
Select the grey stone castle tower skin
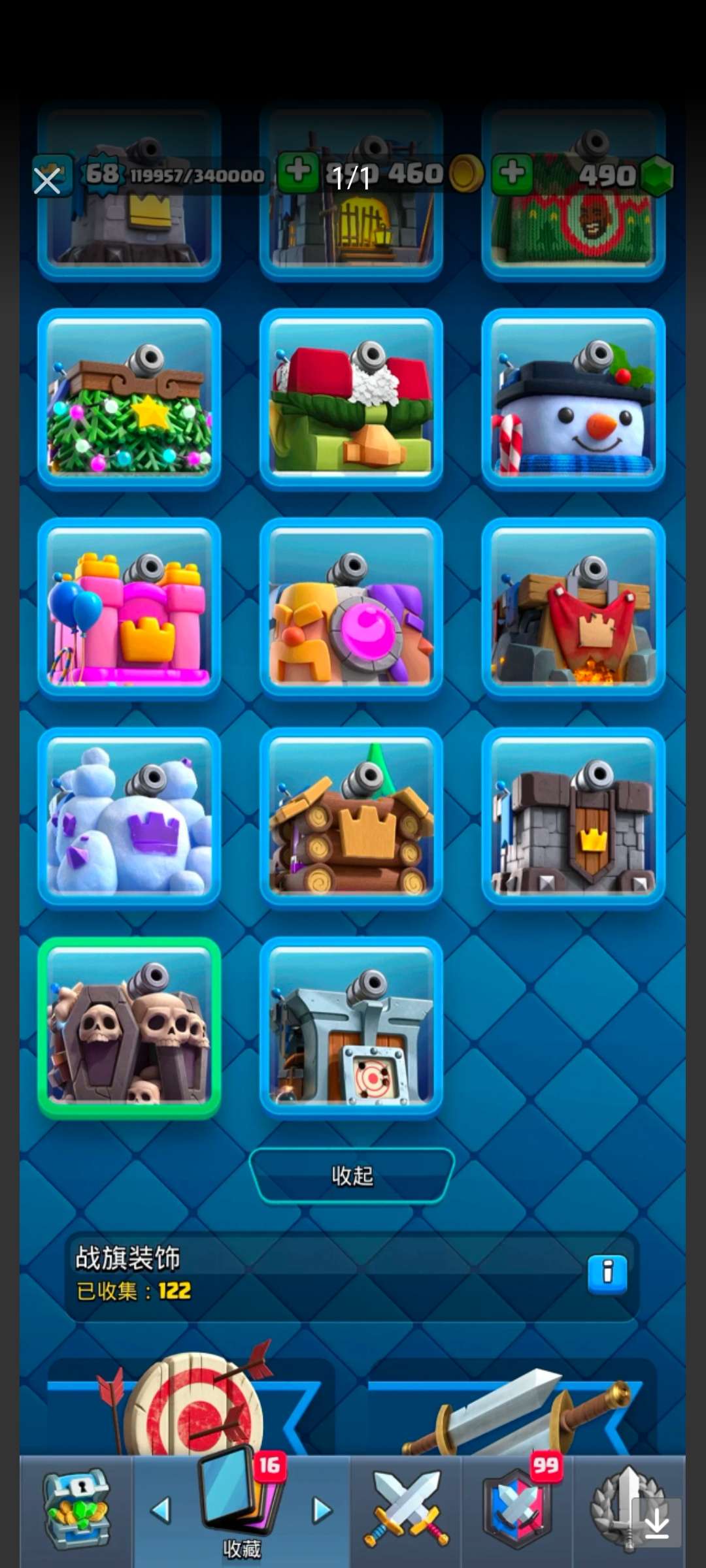point(573,818)
